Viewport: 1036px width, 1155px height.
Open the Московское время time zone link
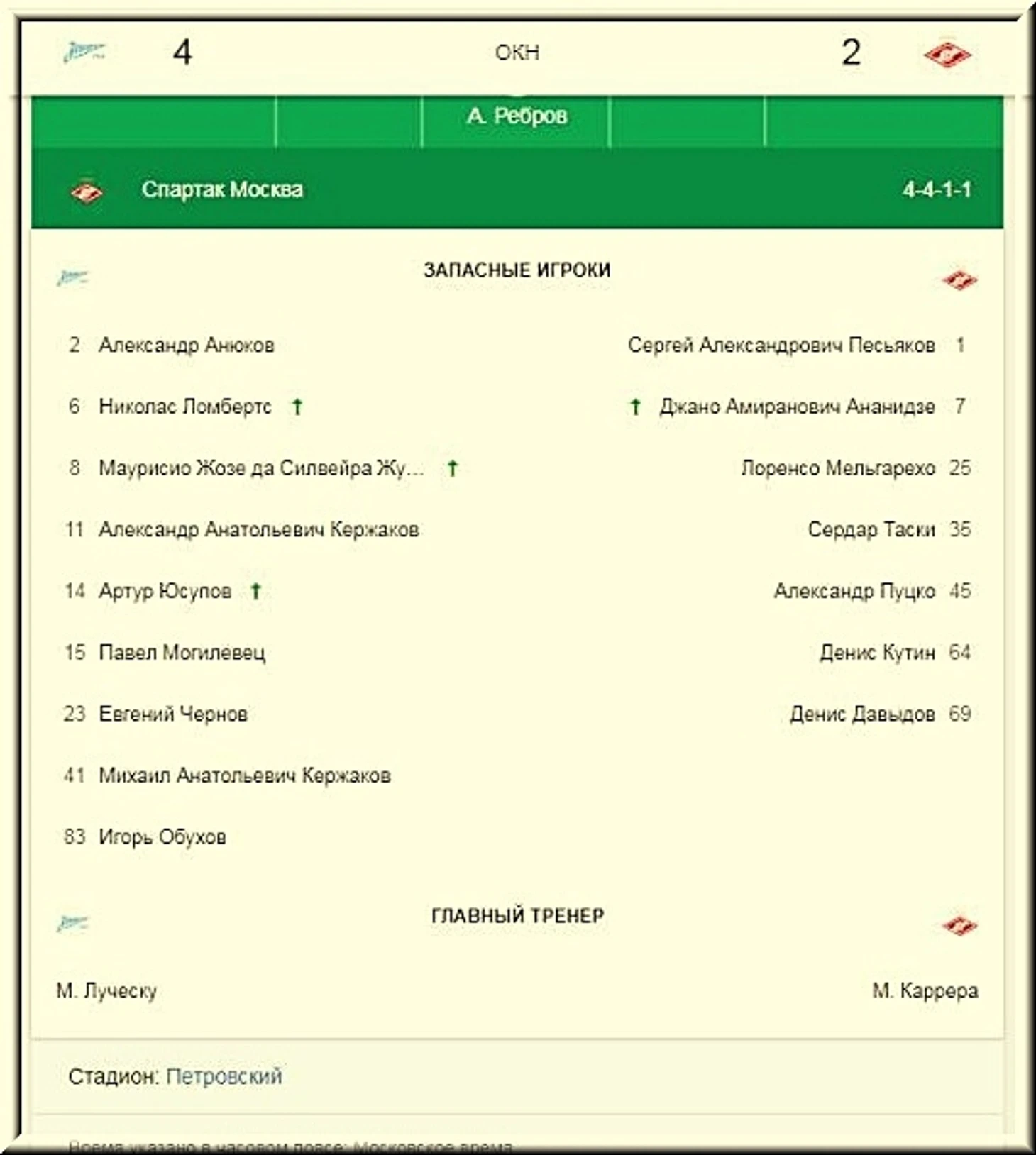pyautogui.click(x=432, y=1146)
